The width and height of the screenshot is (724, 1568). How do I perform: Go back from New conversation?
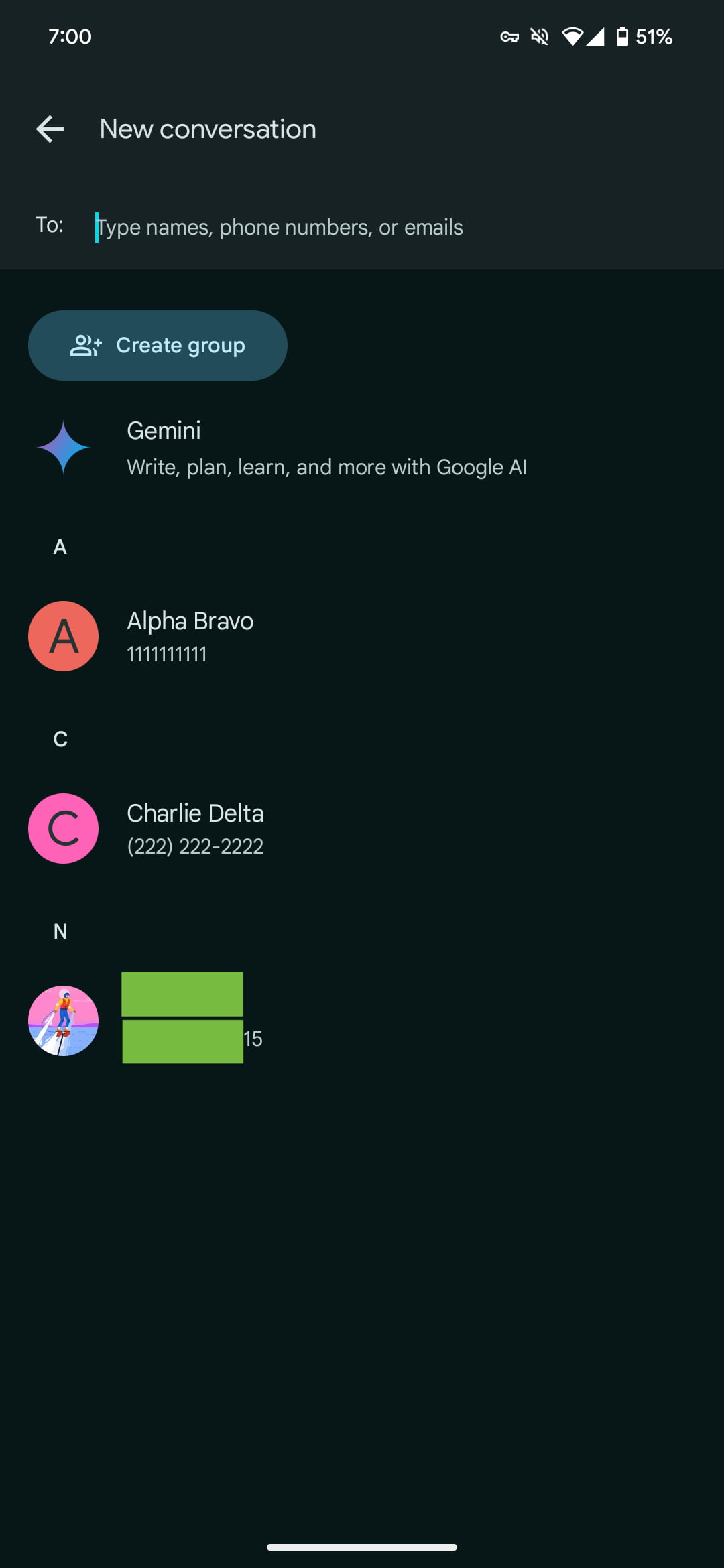point(50,129)
